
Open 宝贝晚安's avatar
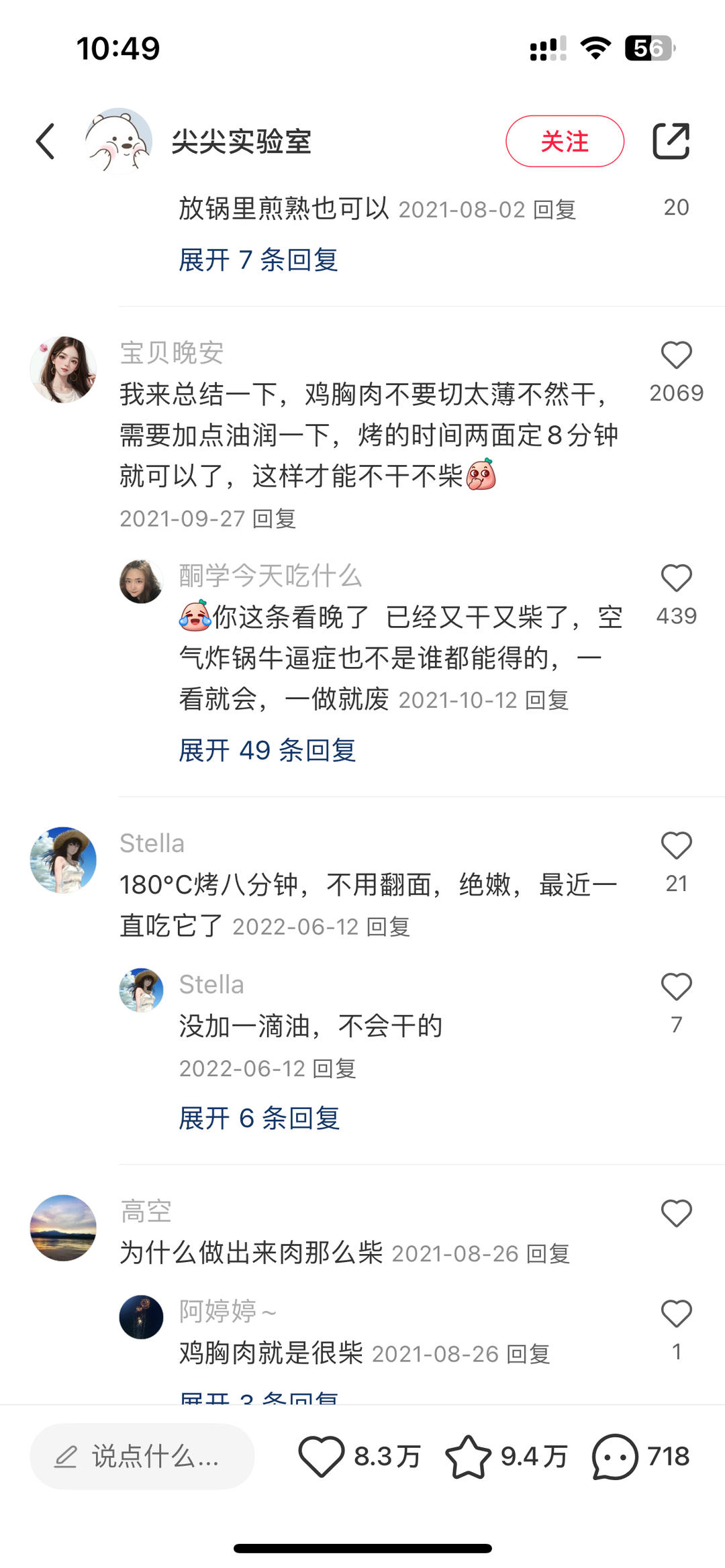(63, 370)
